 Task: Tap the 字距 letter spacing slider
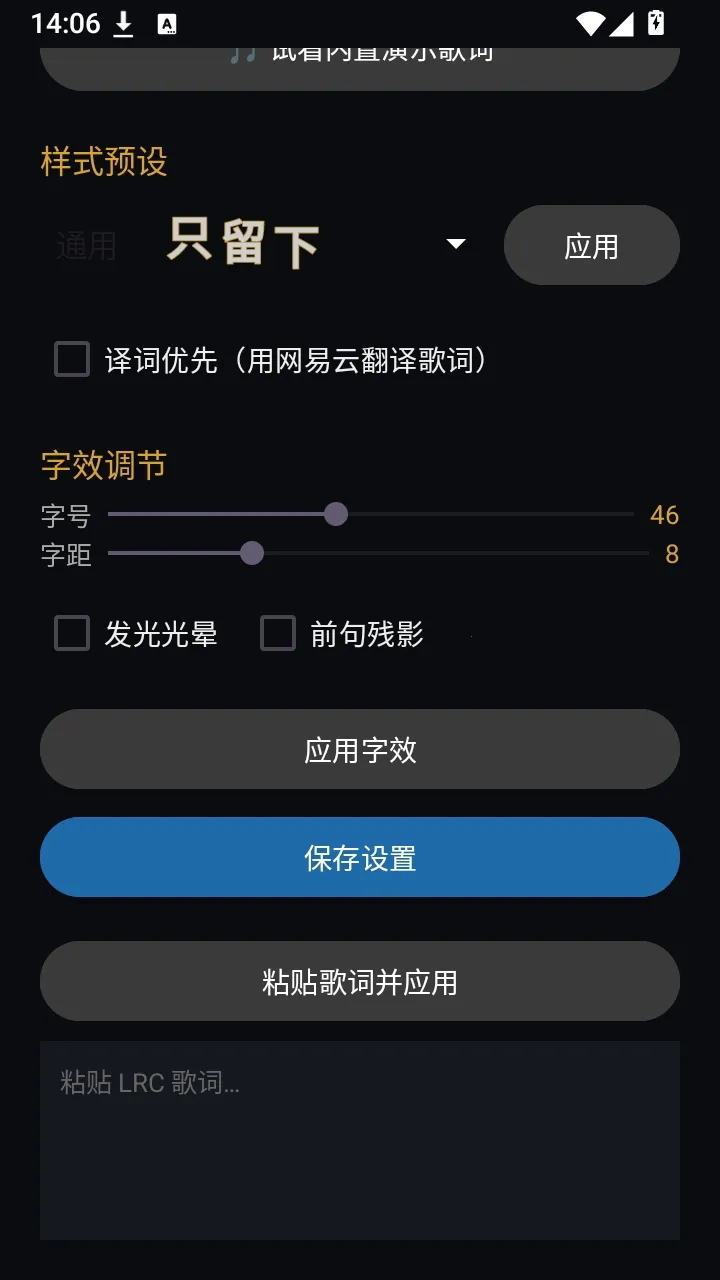(379, 553)
